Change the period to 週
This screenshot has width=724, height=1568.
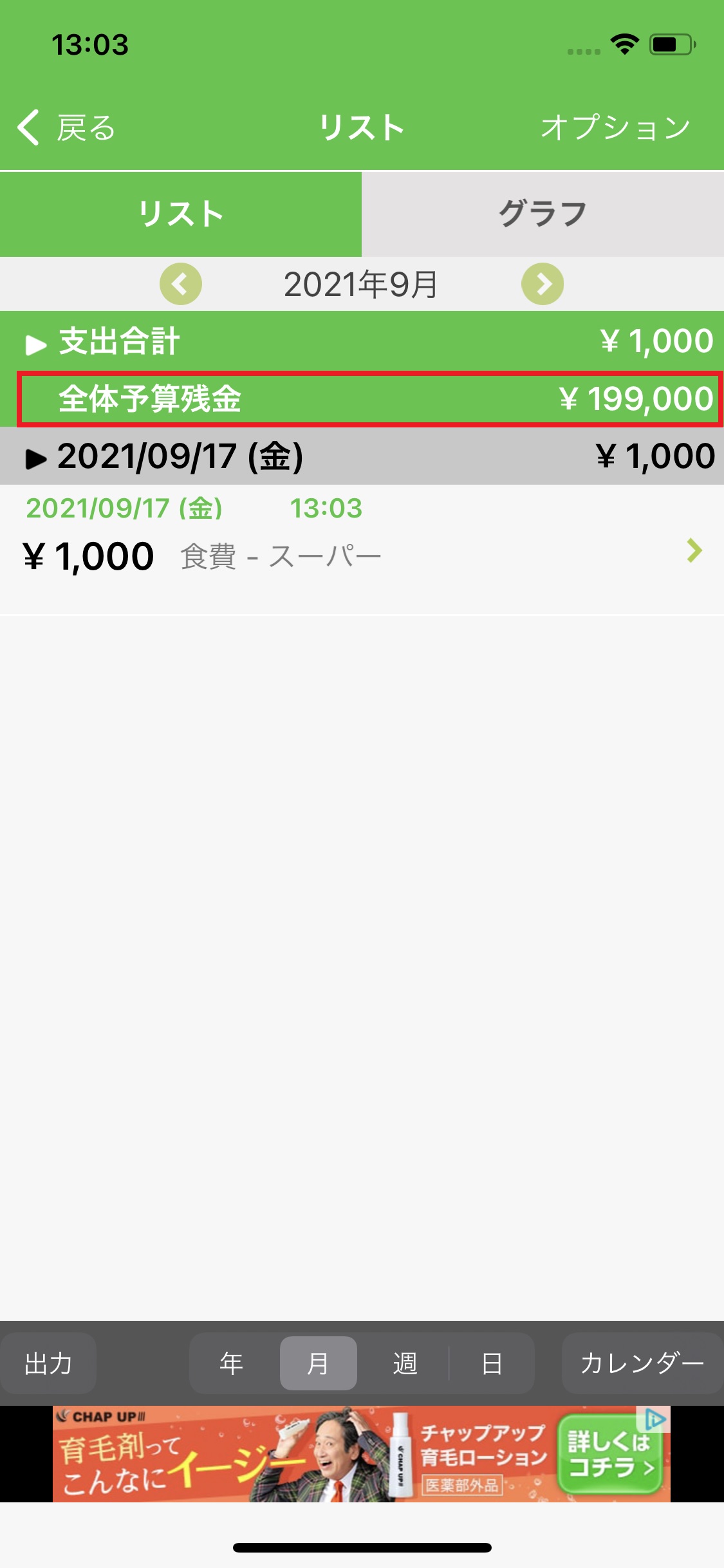[x=405, y=1363]
